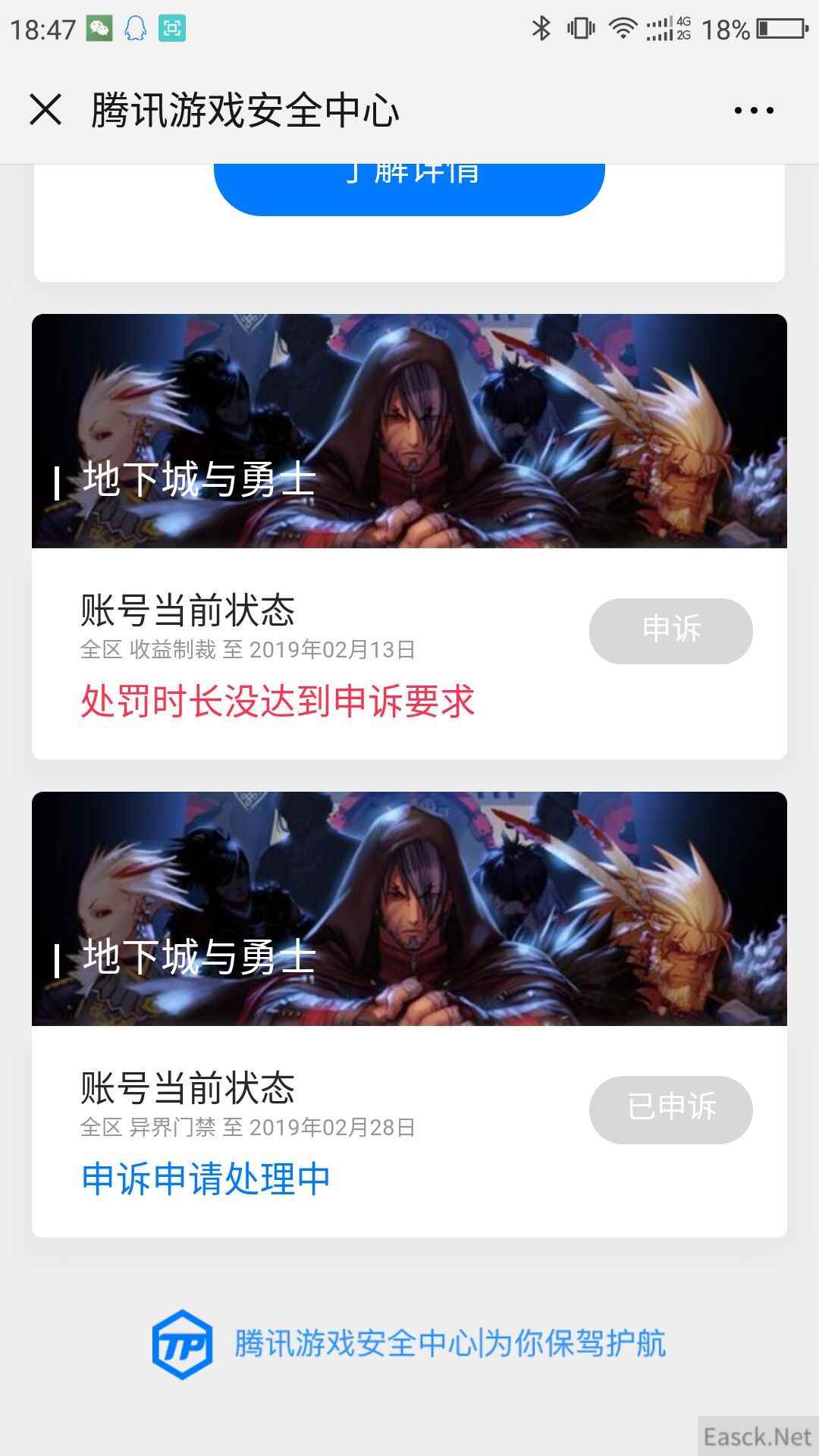This screenshot has width=819, height=1456.
Task: Tap 申诉 for the 收益制裁 penalty
Action: tap(670, 631)
